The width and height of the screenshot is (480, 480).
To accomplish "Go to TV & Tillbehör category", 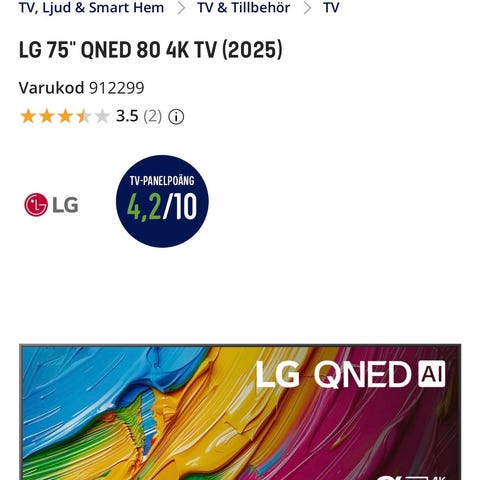I will [x=244, y=8].
